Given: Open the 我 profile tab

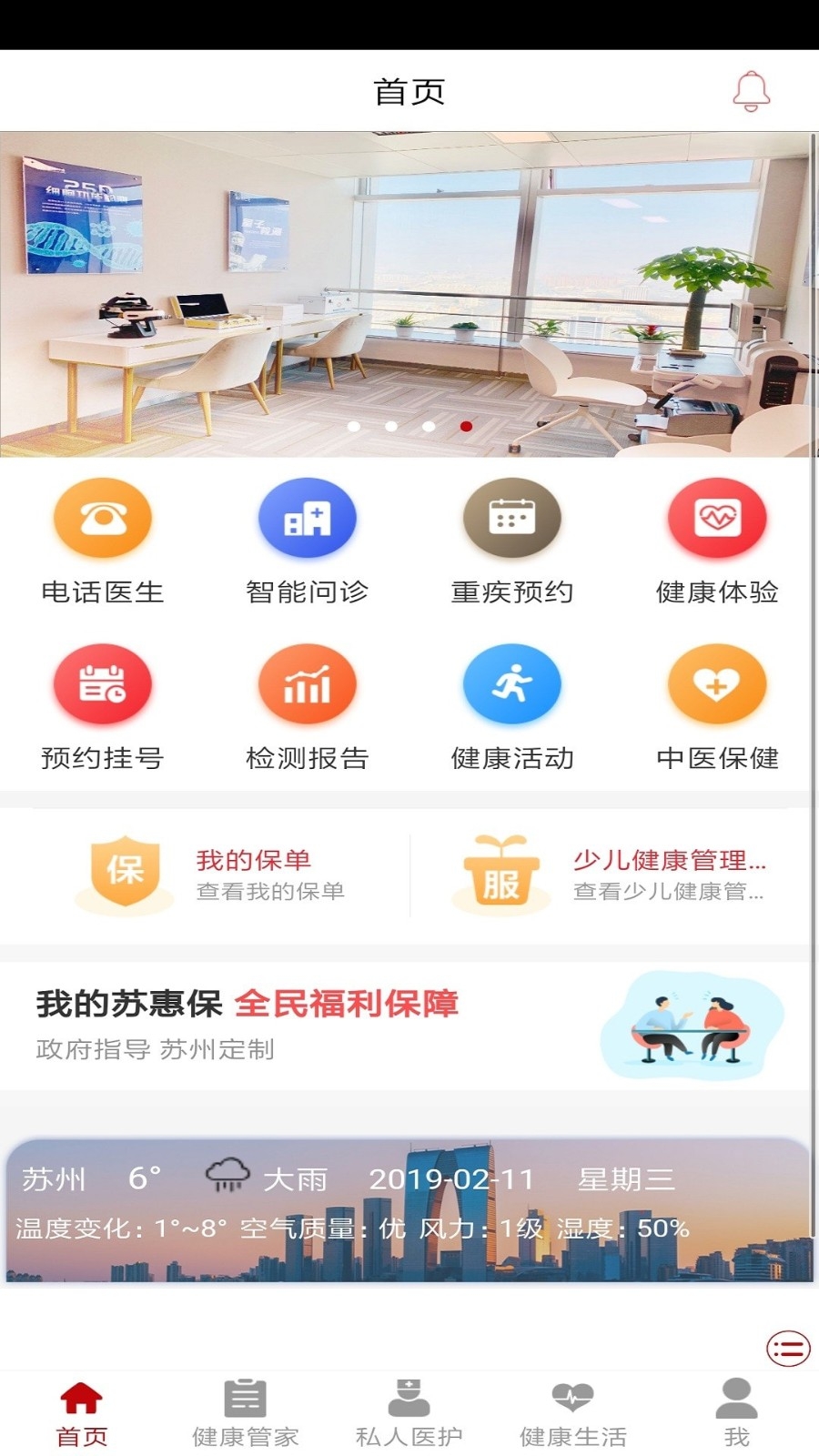Looking at the screenshot, I should [x=737, y=1413].
